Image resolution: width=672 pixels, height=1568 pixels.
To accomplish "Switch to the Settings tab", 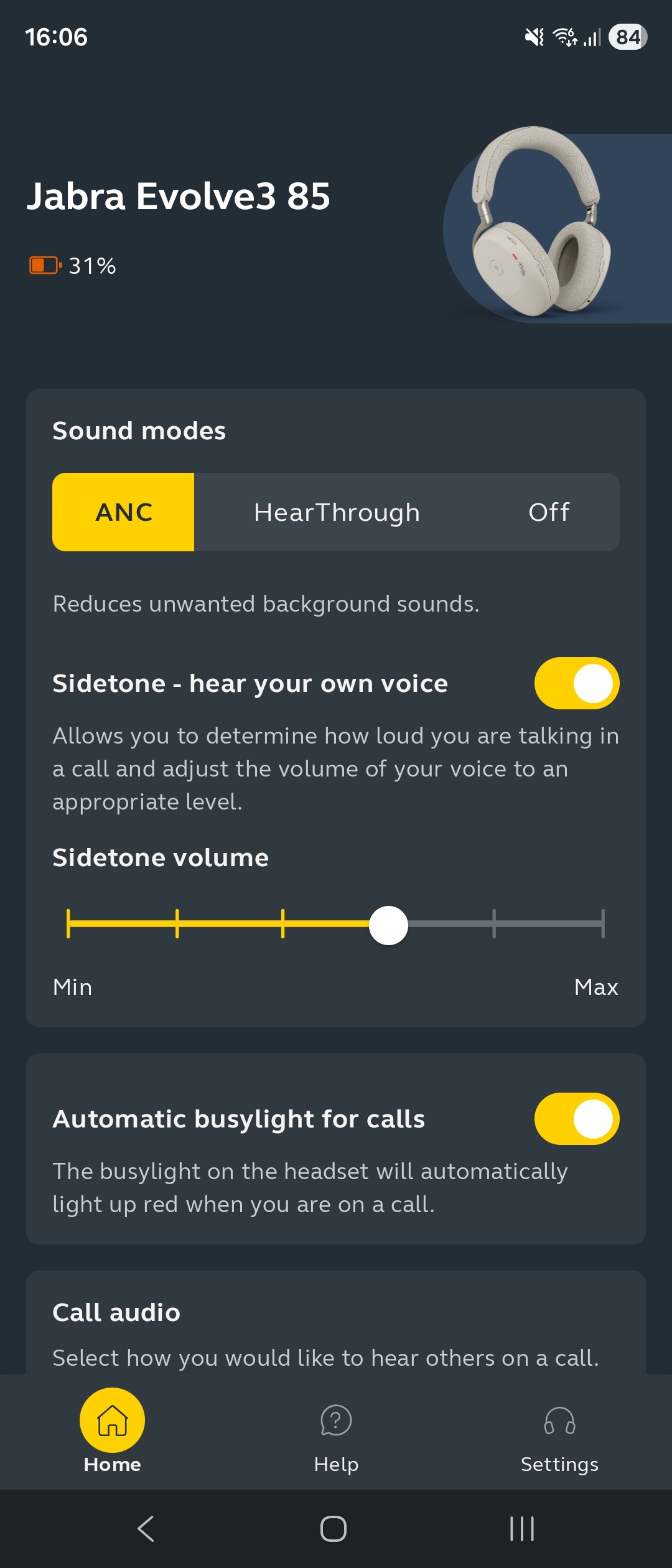I will click(x=559, y=1432).
